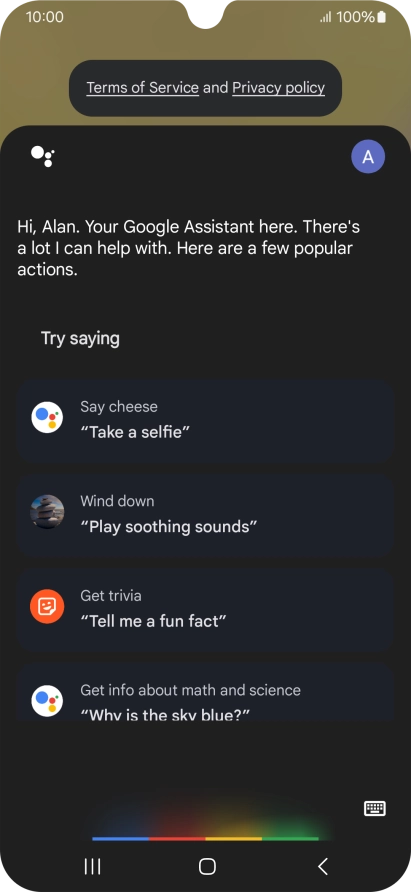Open the account avatar labeled A
This screenshot has width=411, height=892.
pos(368,156)
